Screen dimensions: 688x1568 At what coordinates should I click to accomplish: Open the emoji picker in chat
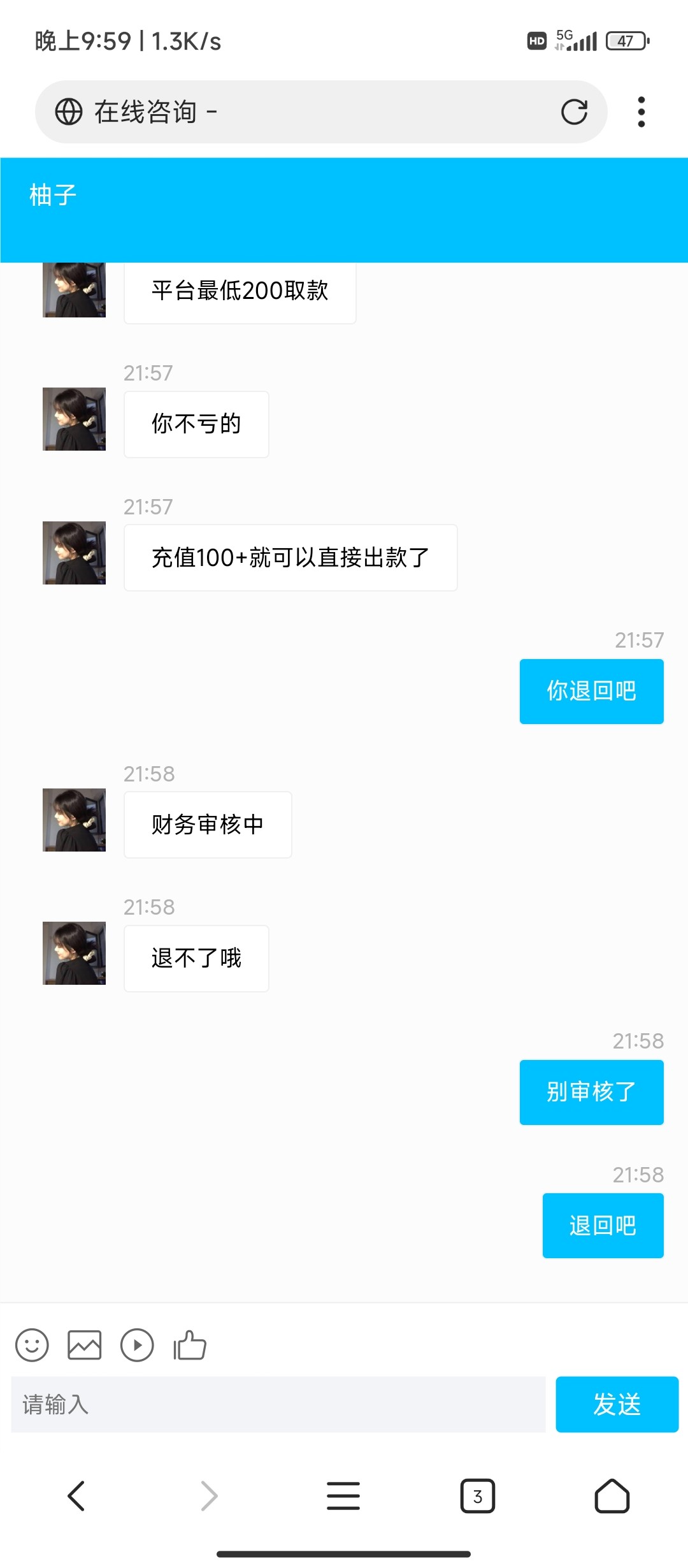32,1346
